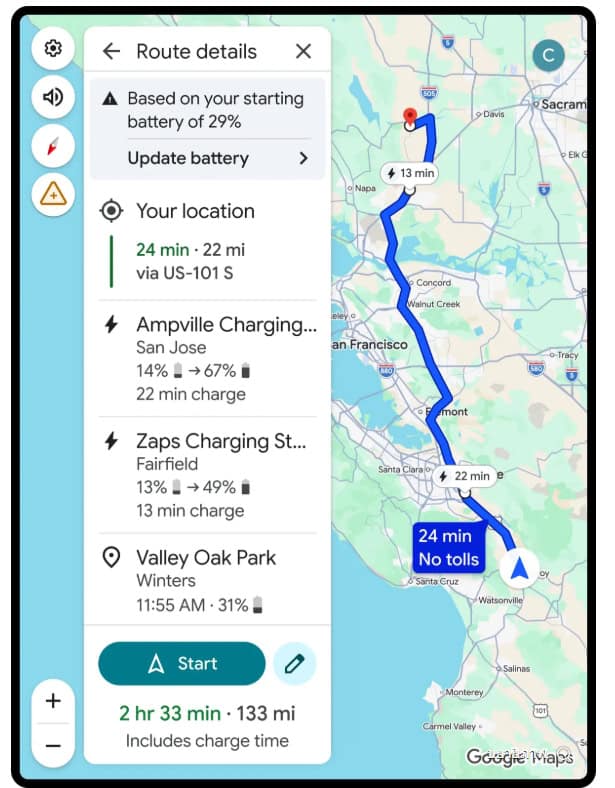615x788 pixels.
Task: Zoom out of the map
Action: point(53,746)
